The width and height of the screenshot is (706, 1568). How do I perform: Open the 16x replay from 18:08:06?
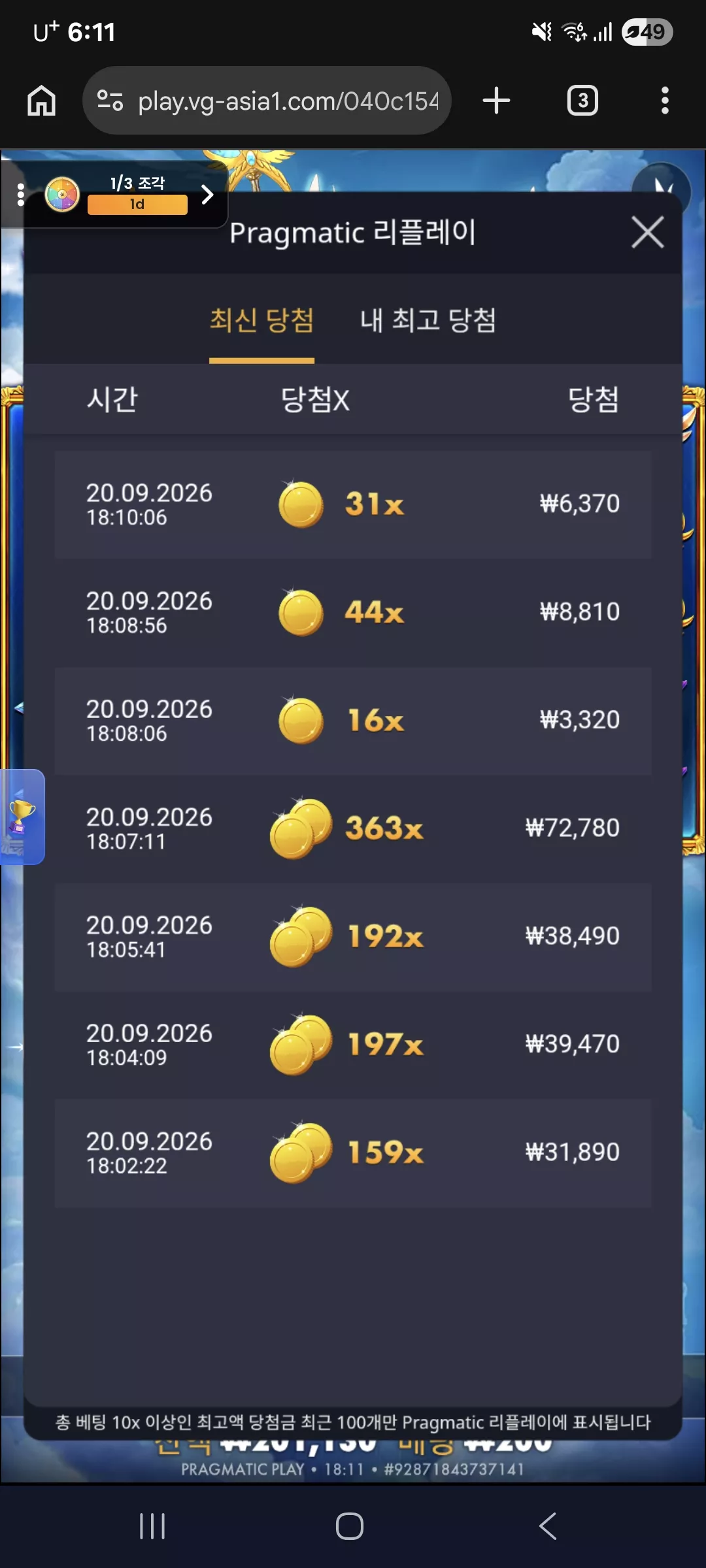(353, 721)
